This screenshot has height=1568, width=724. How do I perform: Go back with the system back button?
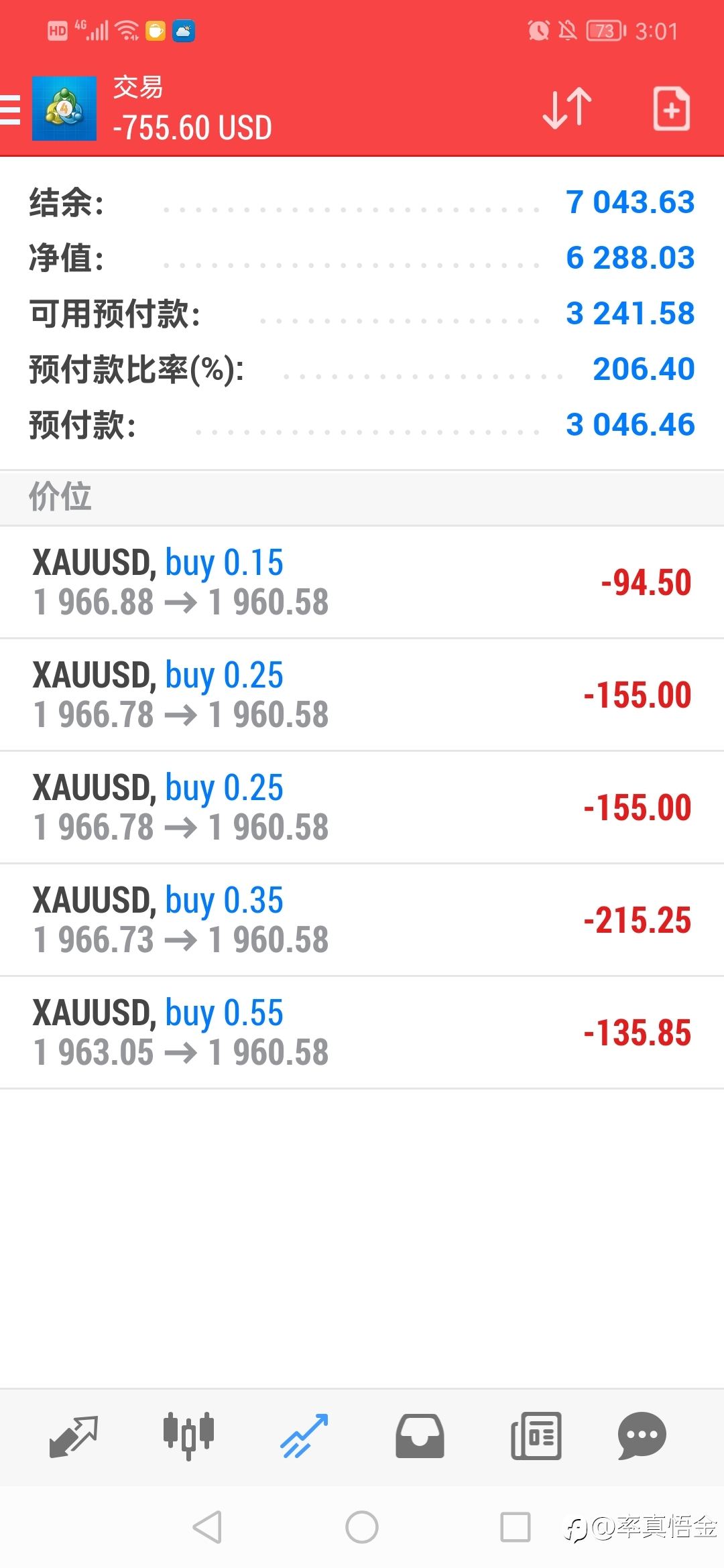pos(207,1527)
